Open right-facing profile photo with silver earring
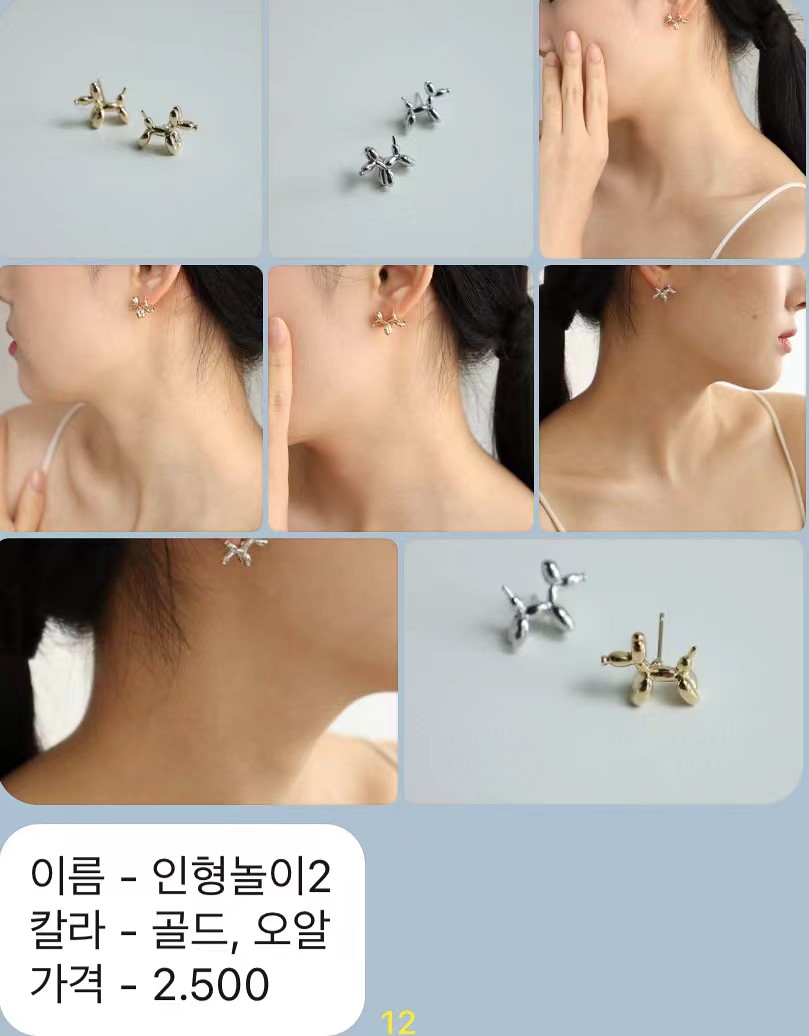809x1036 pixels. coord(672,397)
